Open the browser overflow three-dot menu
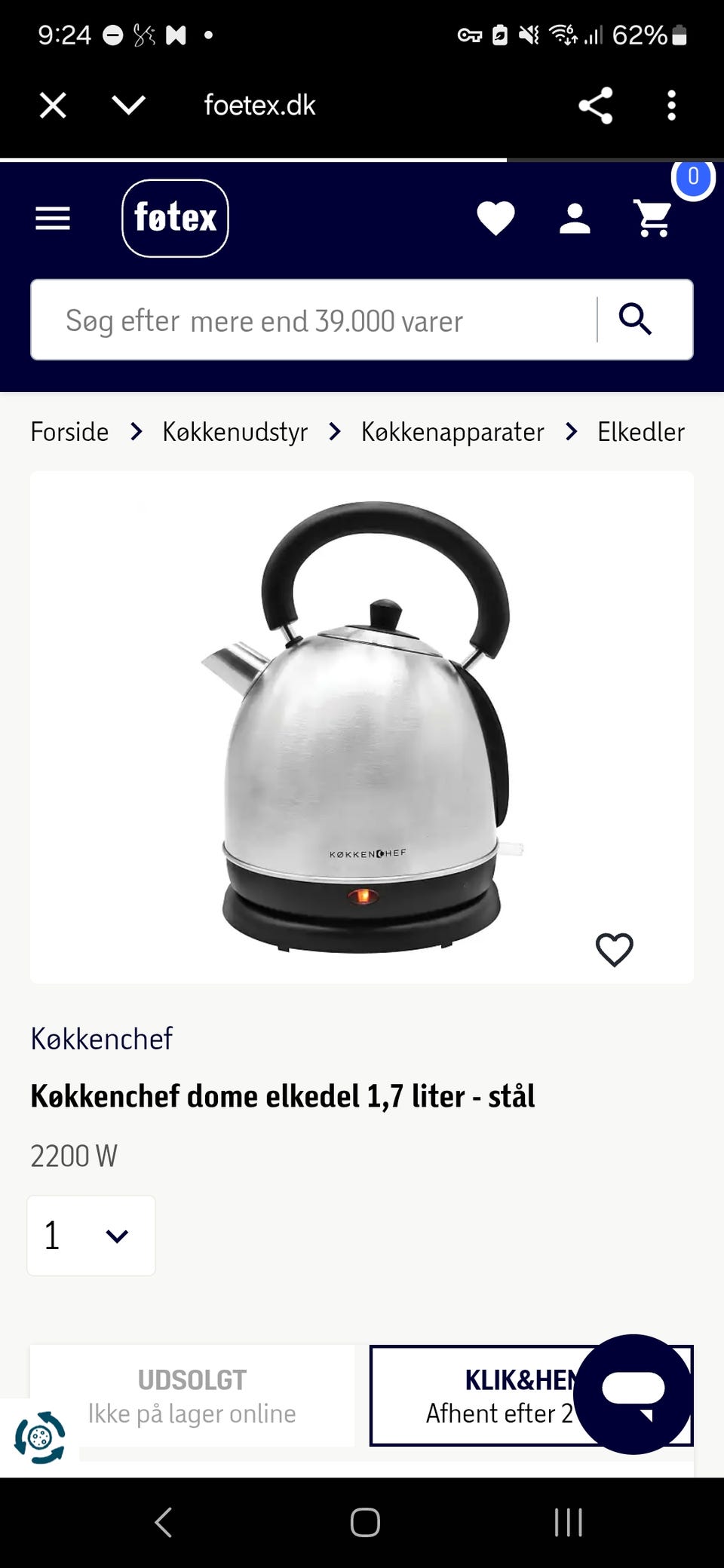The image size is (724, 1568). [671, 105]
